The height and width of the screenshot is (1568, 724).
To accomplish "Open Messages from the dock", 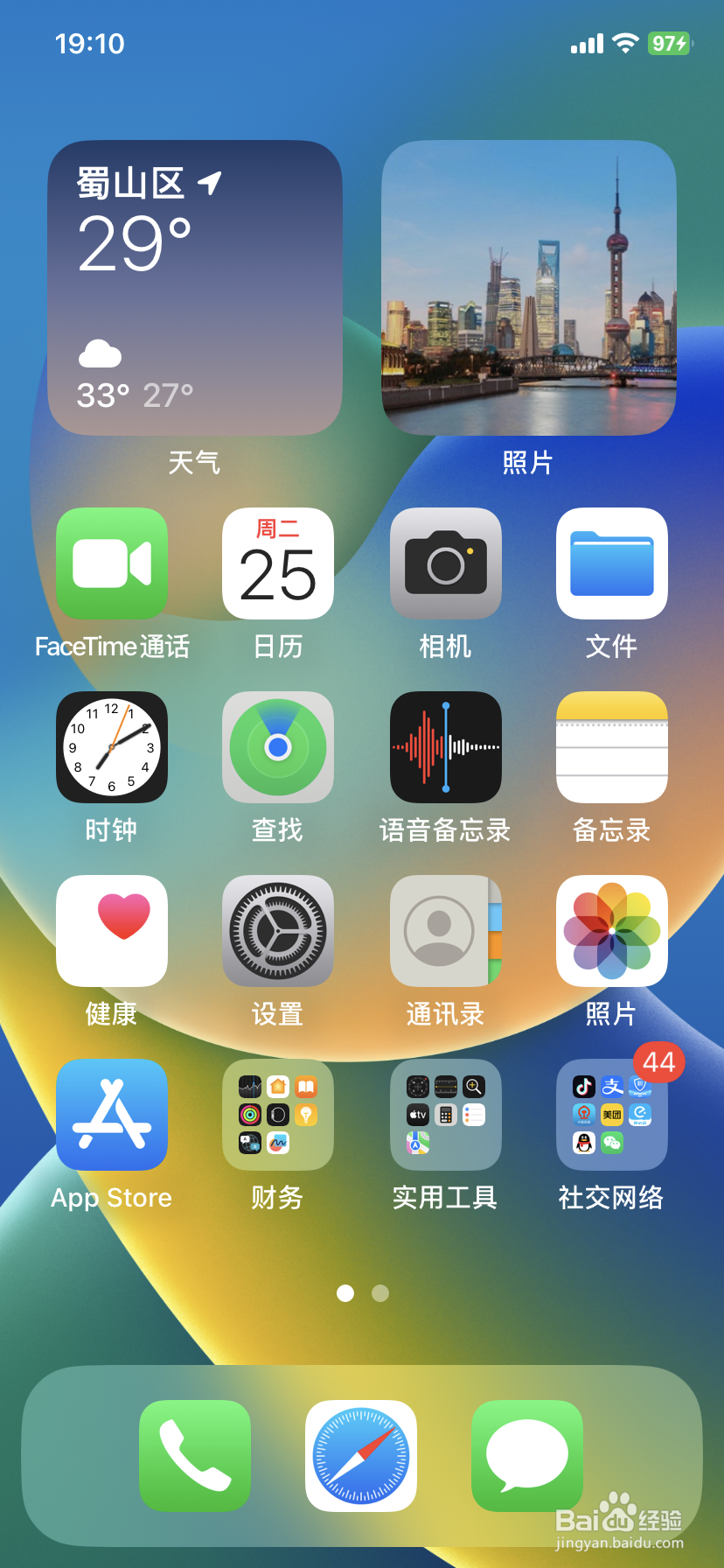I will point(527,1456).
